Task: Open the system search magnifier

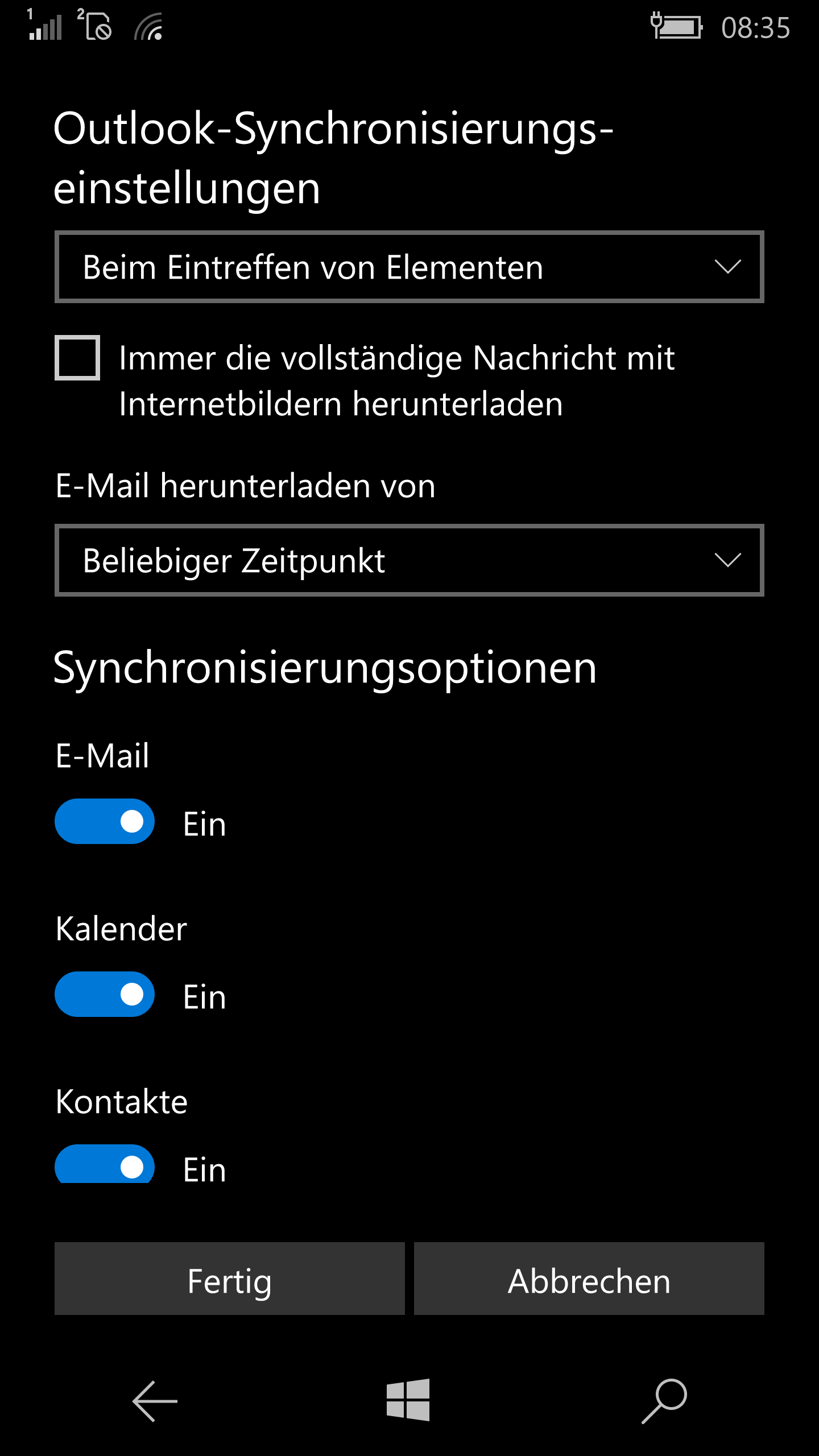Action: coord(664,1401)
